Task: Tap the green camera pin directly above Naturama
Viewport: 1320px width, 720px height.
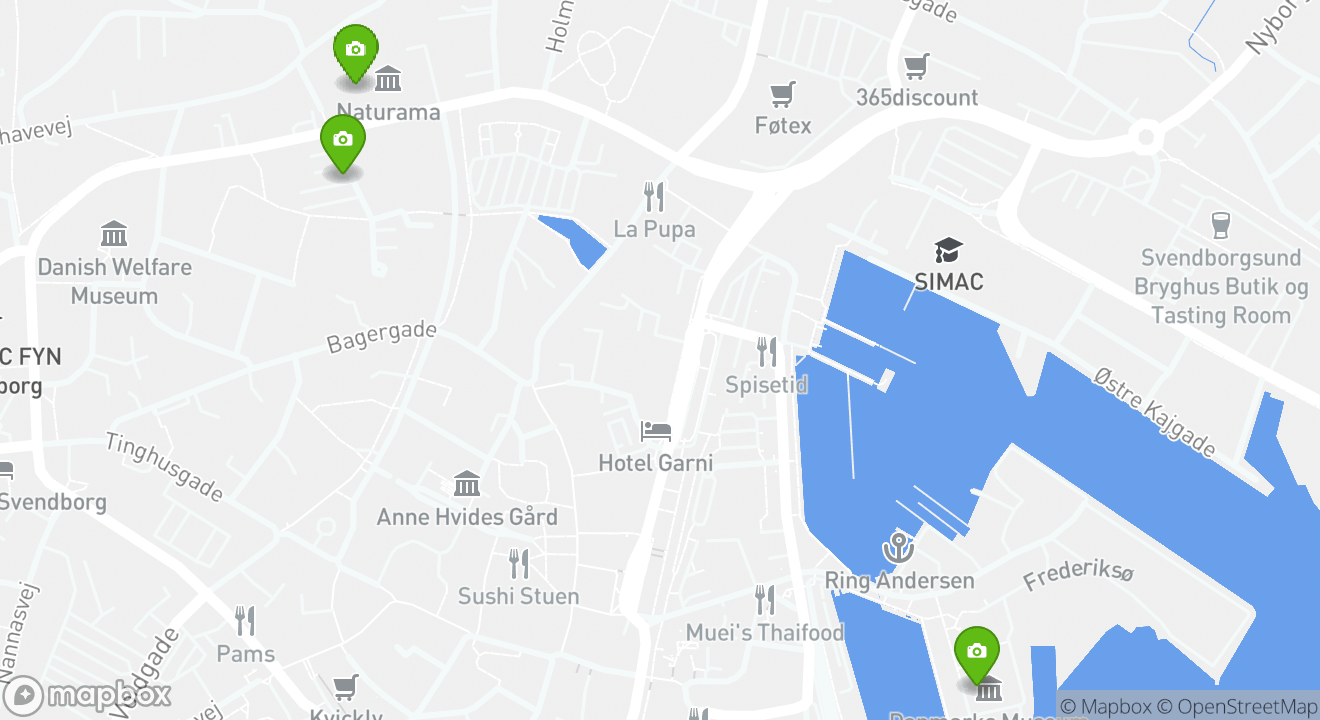Action: tap(355, 50)
